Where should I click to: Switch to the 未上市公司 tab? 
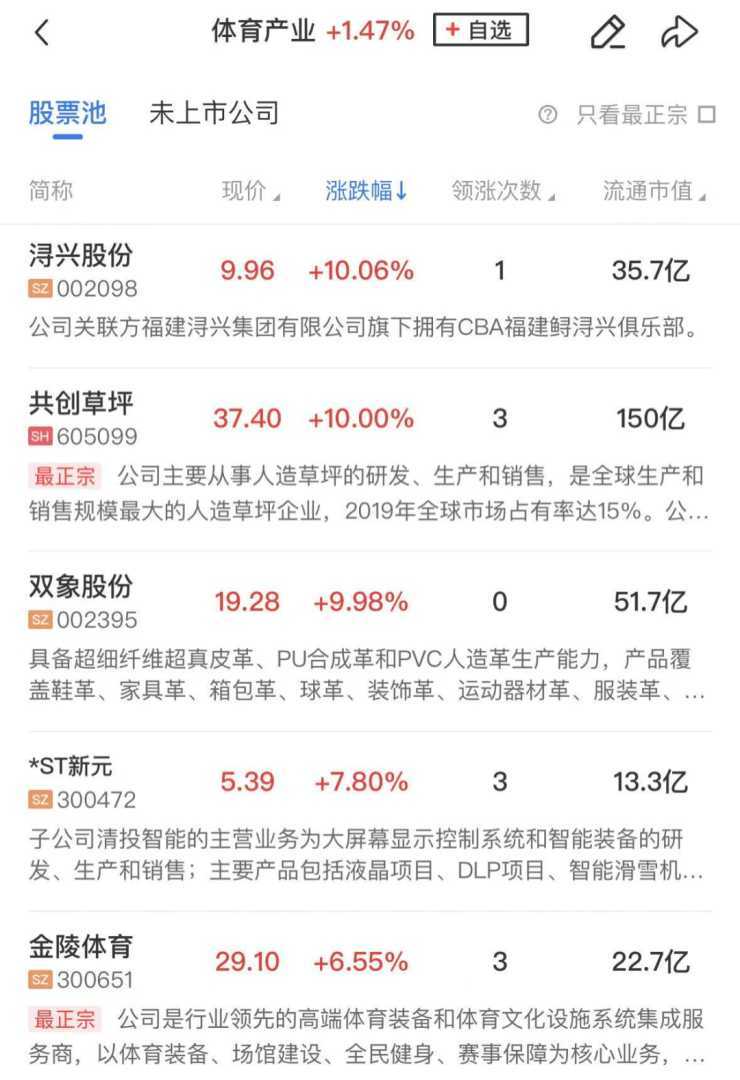pos(214,113)
